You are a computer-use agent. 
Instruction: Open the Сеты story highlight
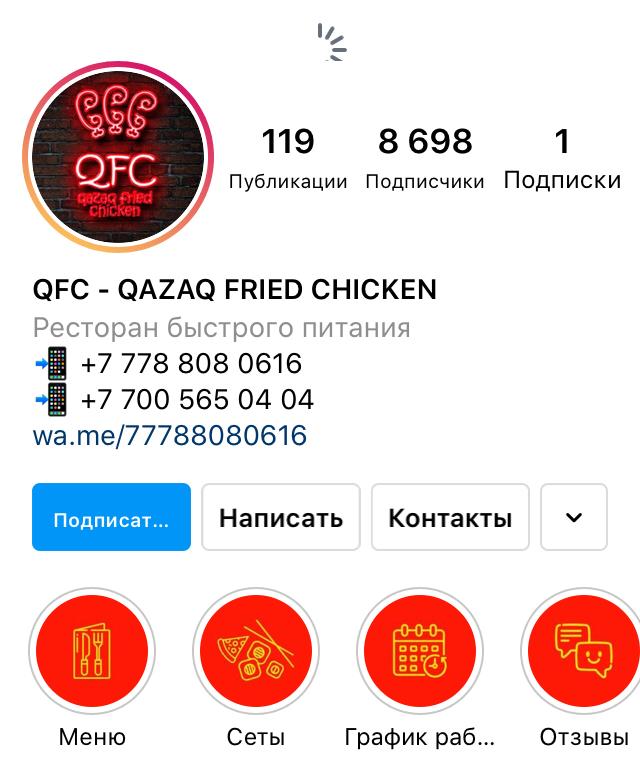pyautogui.click(x=256, y=652)
